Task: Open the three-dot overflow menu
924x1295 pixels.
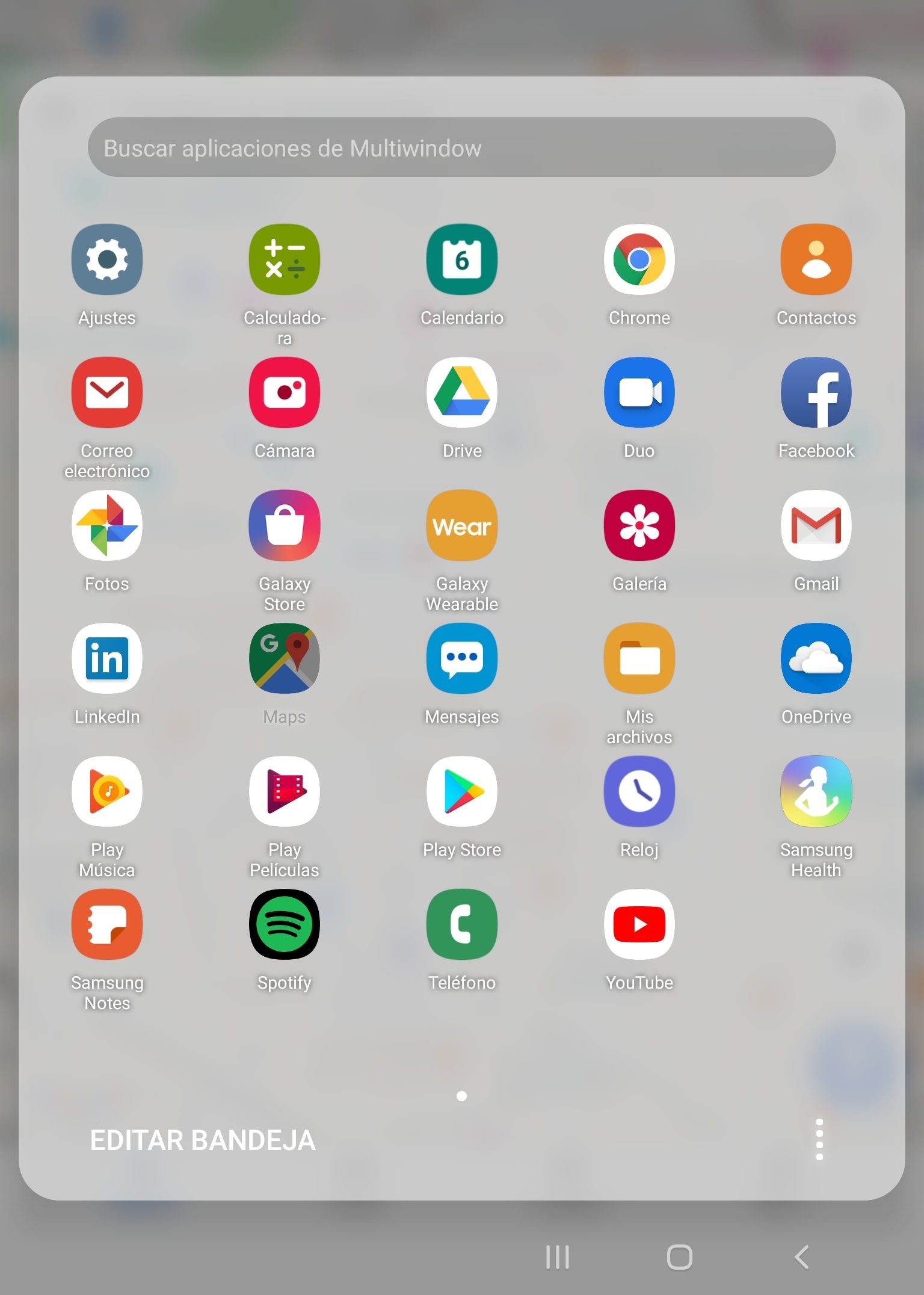Action: [819, 1139]
